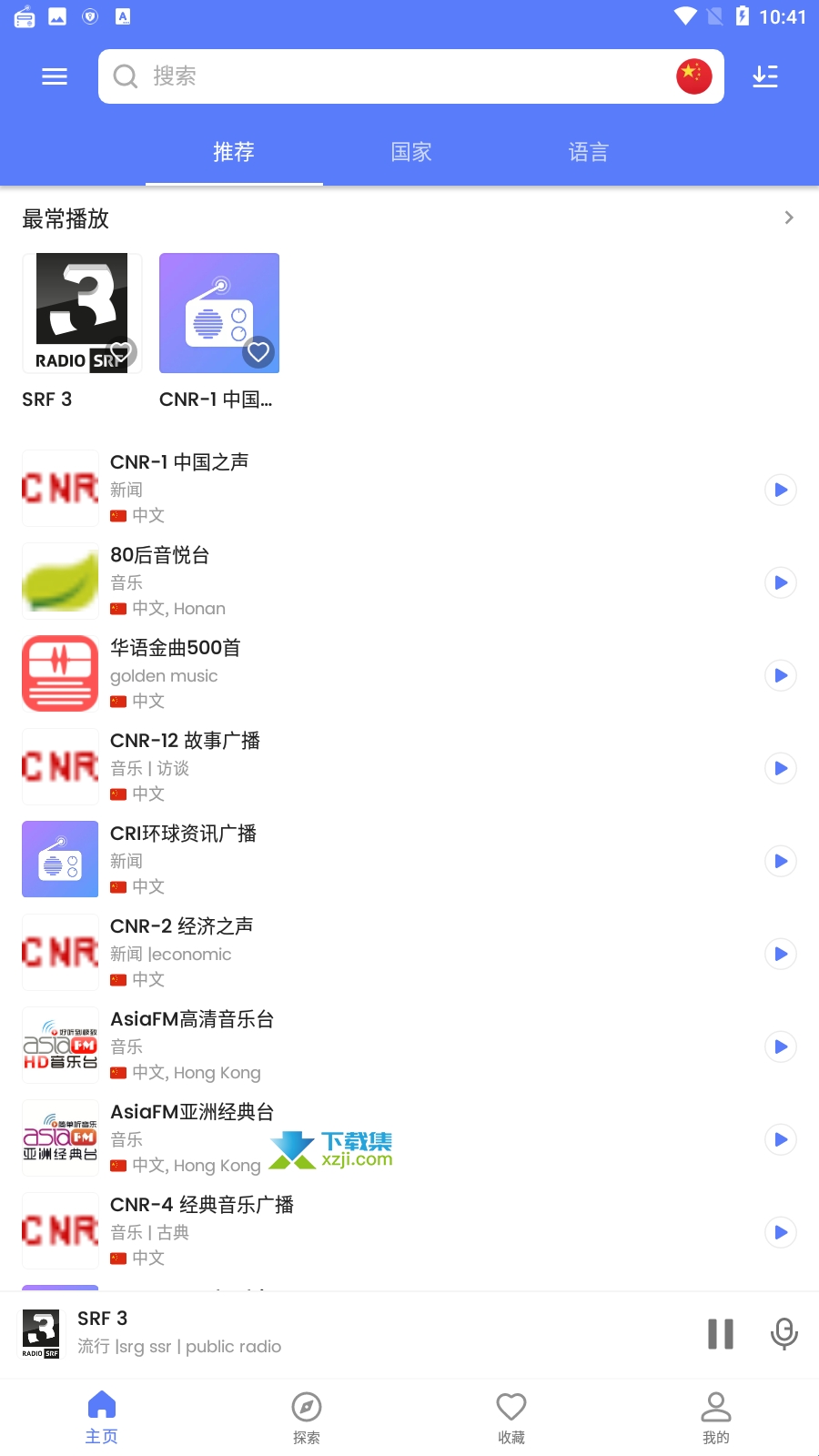819x1456 pixels.
Task: Play 80后音悦台 station
Action: point(780,582)
